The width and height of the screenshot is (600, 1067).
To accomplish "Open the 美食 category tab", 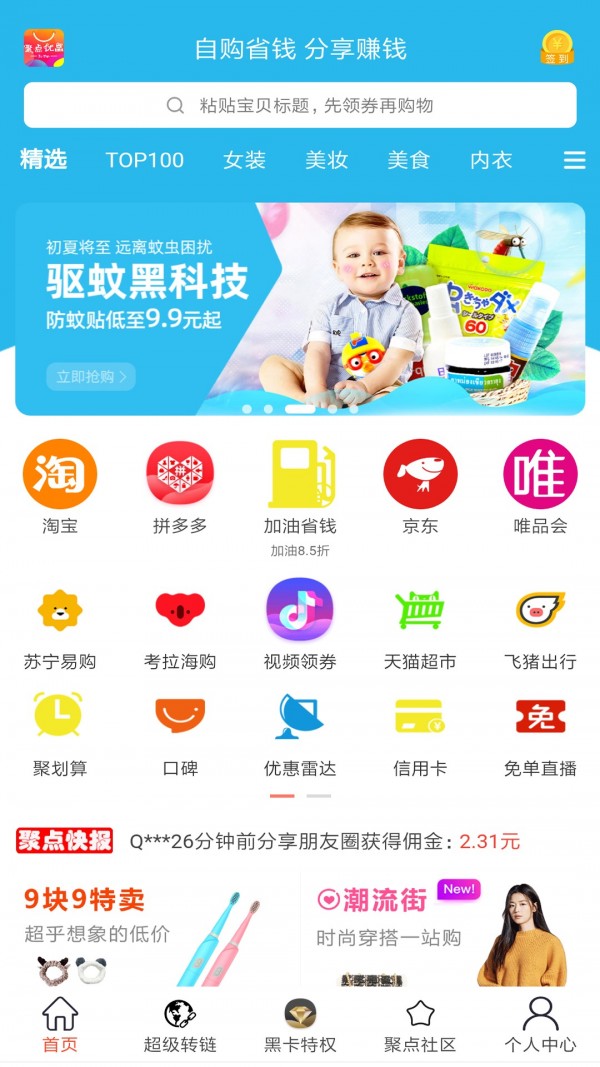I will point(408,160).
